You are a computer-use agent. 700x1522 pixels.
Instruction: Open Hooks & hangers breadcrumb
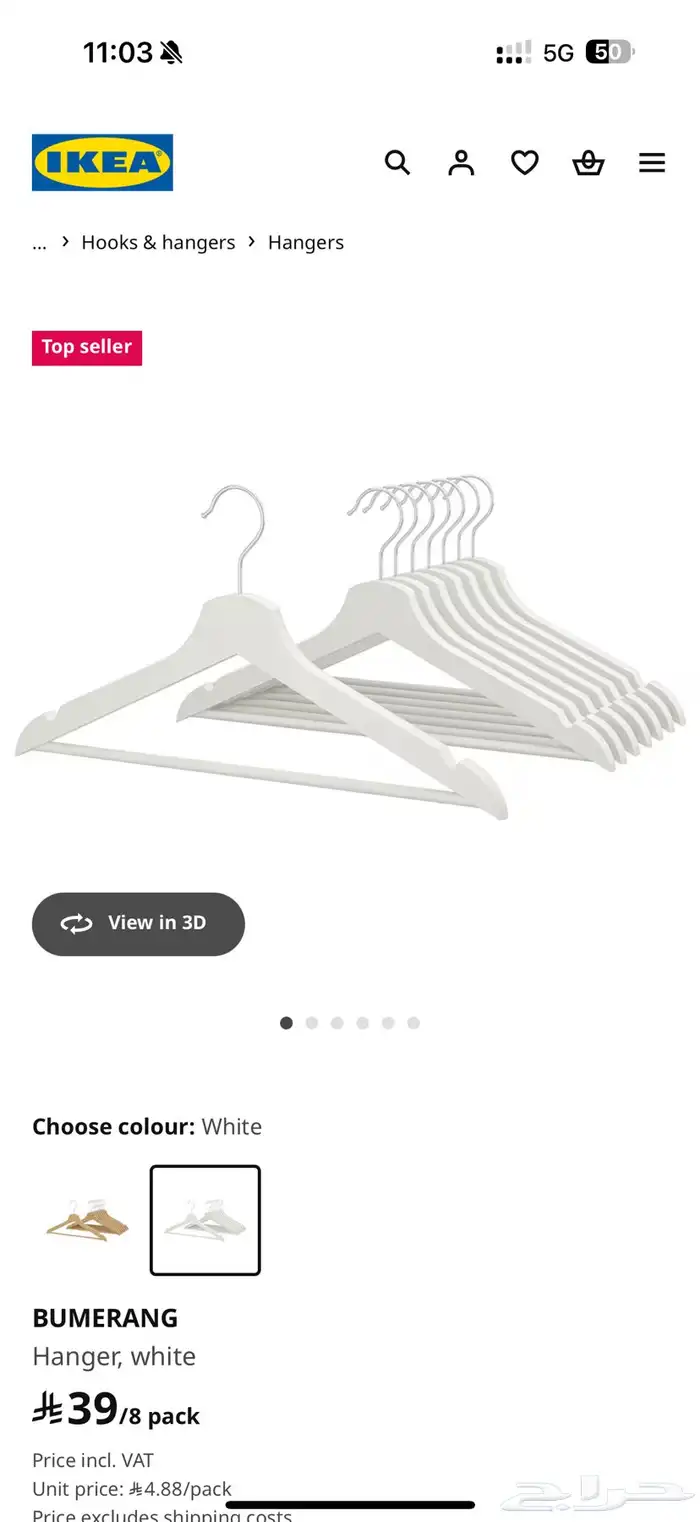coord(158,242)
